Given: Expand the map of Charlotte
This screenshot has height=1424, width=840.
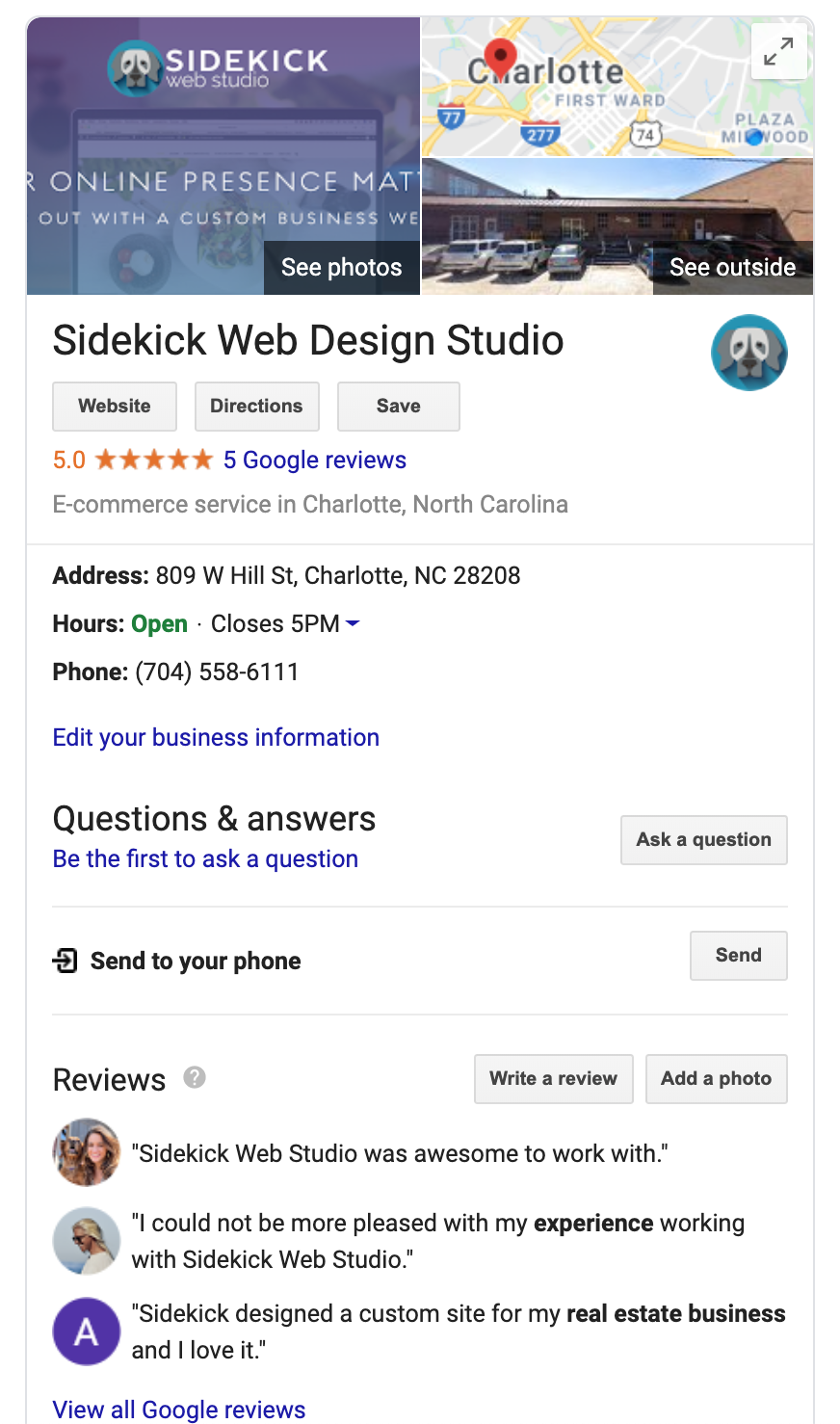Looking at the screenshot, I should 778,51.
